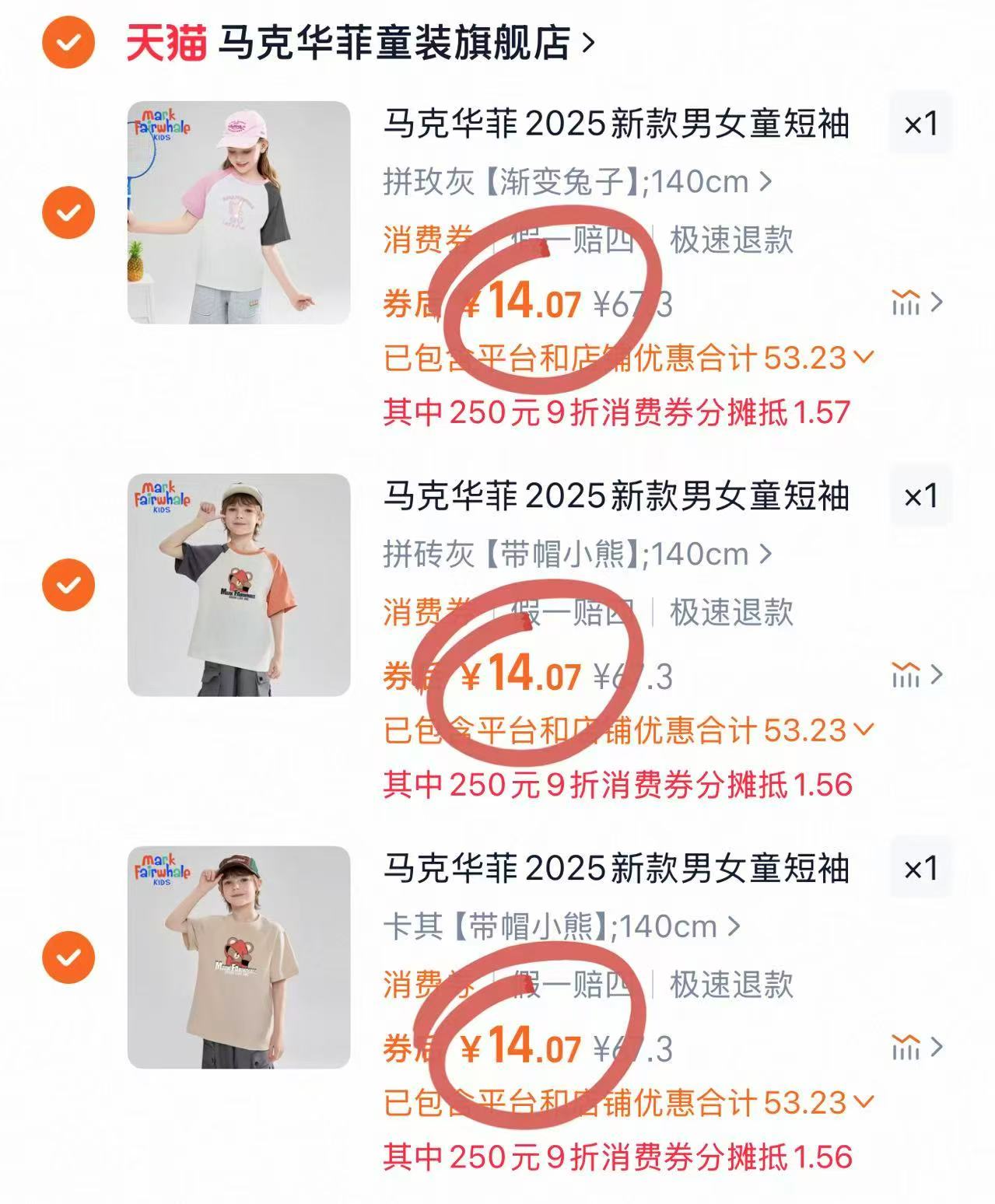Edit the ×1 quantity for 卡其 带帽小熊

920,869
